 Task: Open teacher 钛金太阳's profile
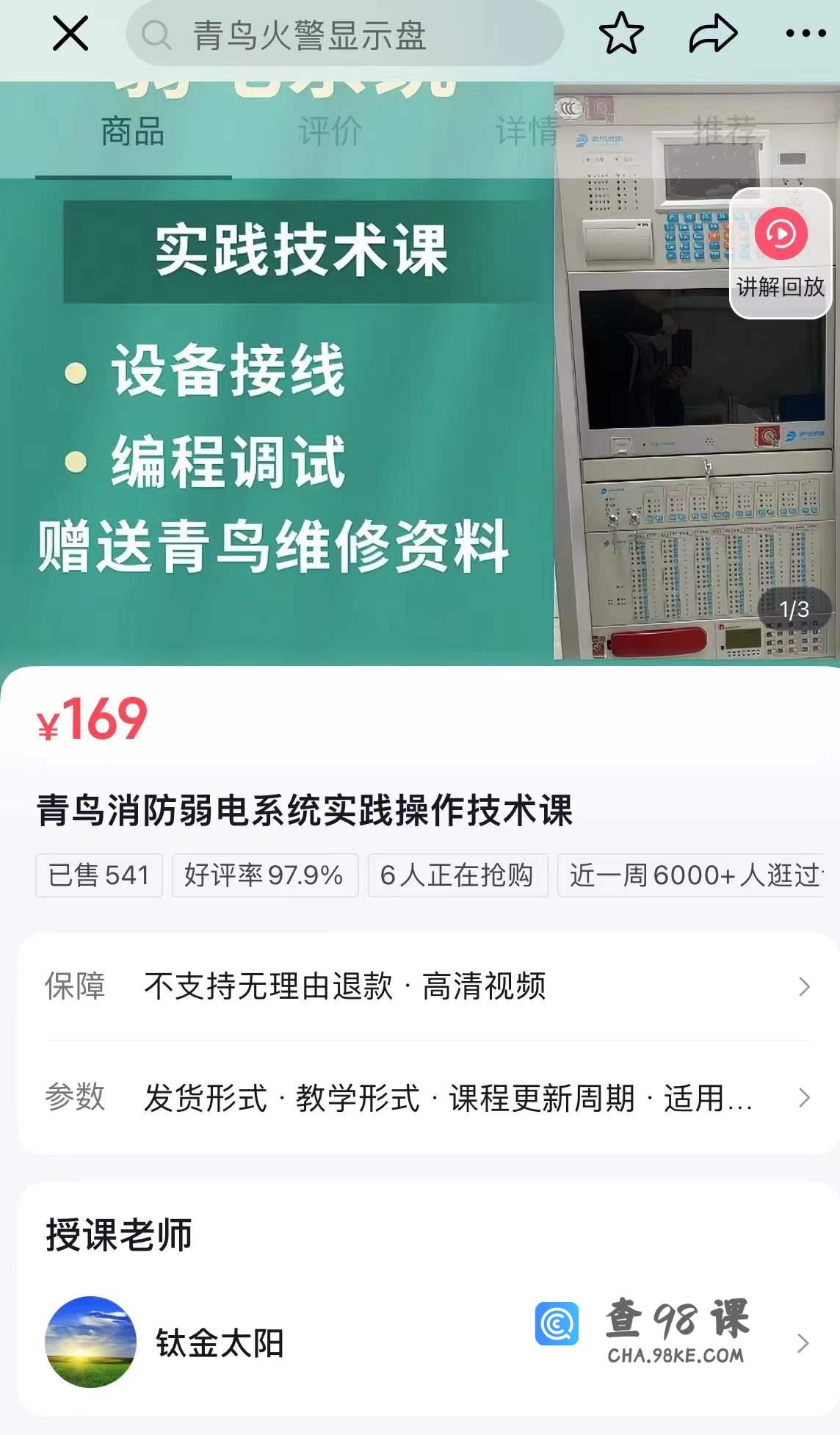click(220, 1343)
